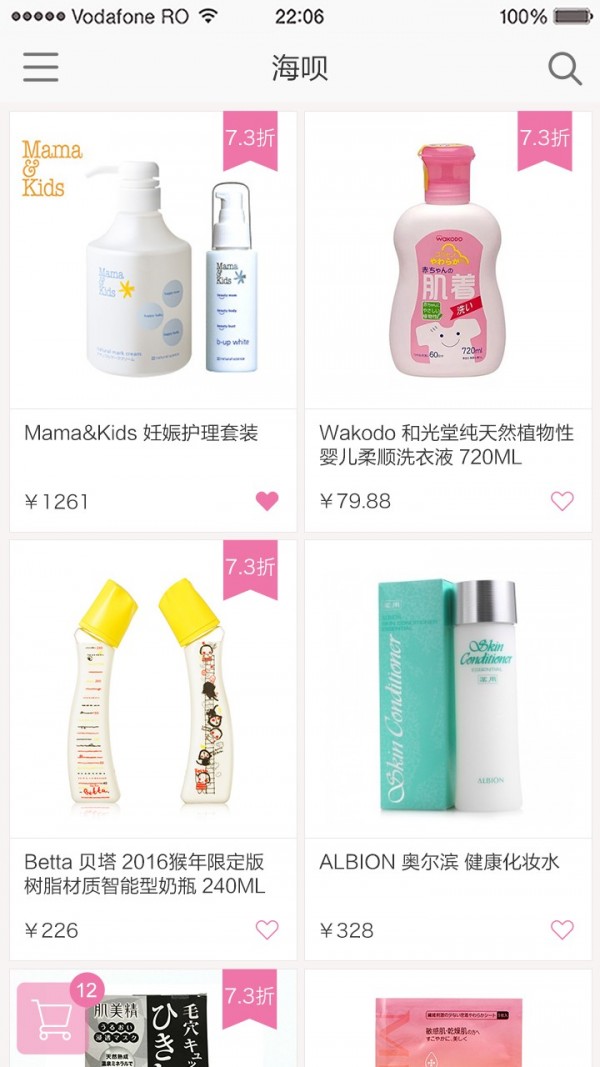View ALBION Skin Conditioner product details
600x1067 pixels.
[x=448, y=751]
